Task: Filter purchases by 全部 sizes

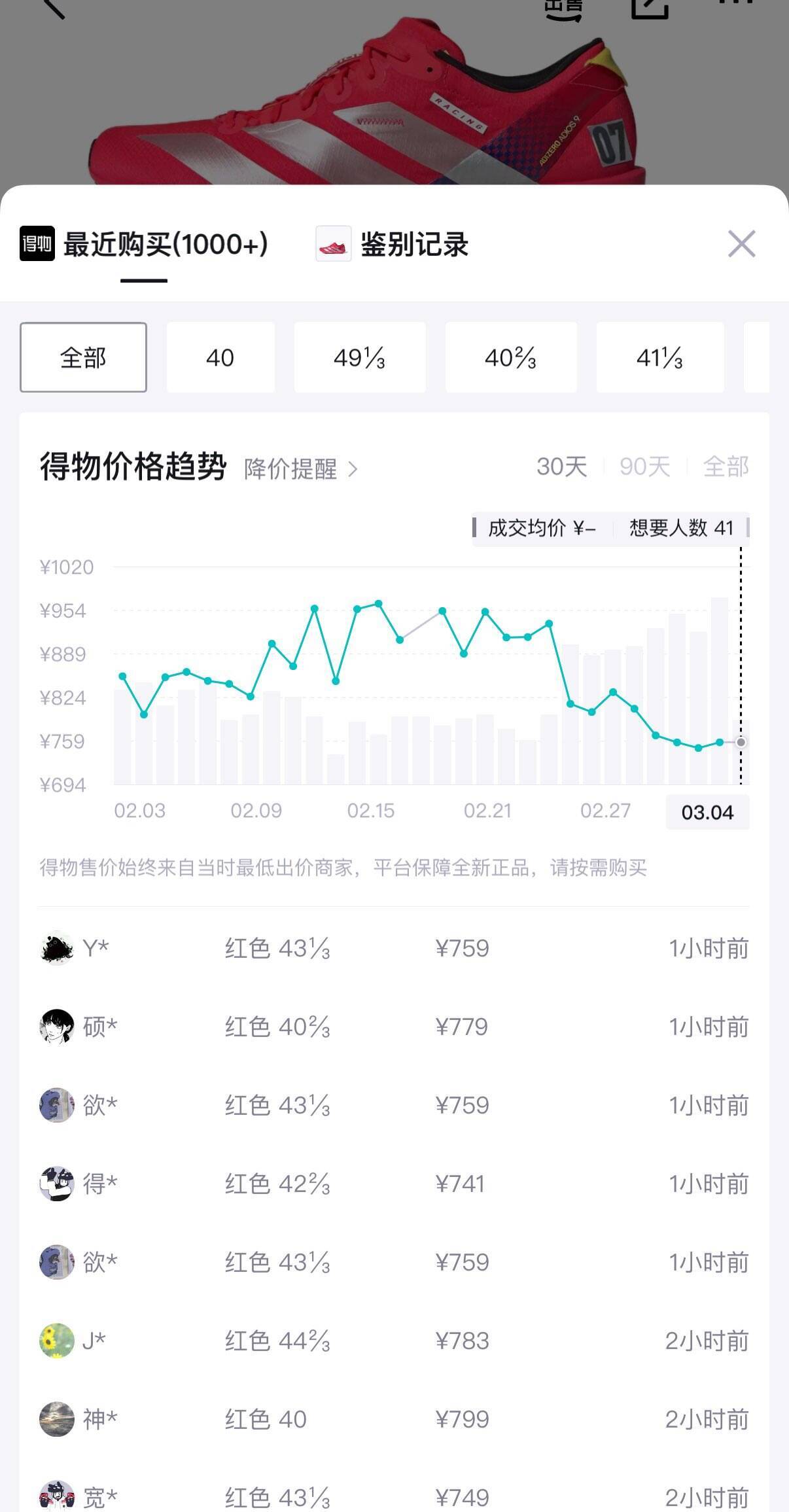Action: [83, 357]
